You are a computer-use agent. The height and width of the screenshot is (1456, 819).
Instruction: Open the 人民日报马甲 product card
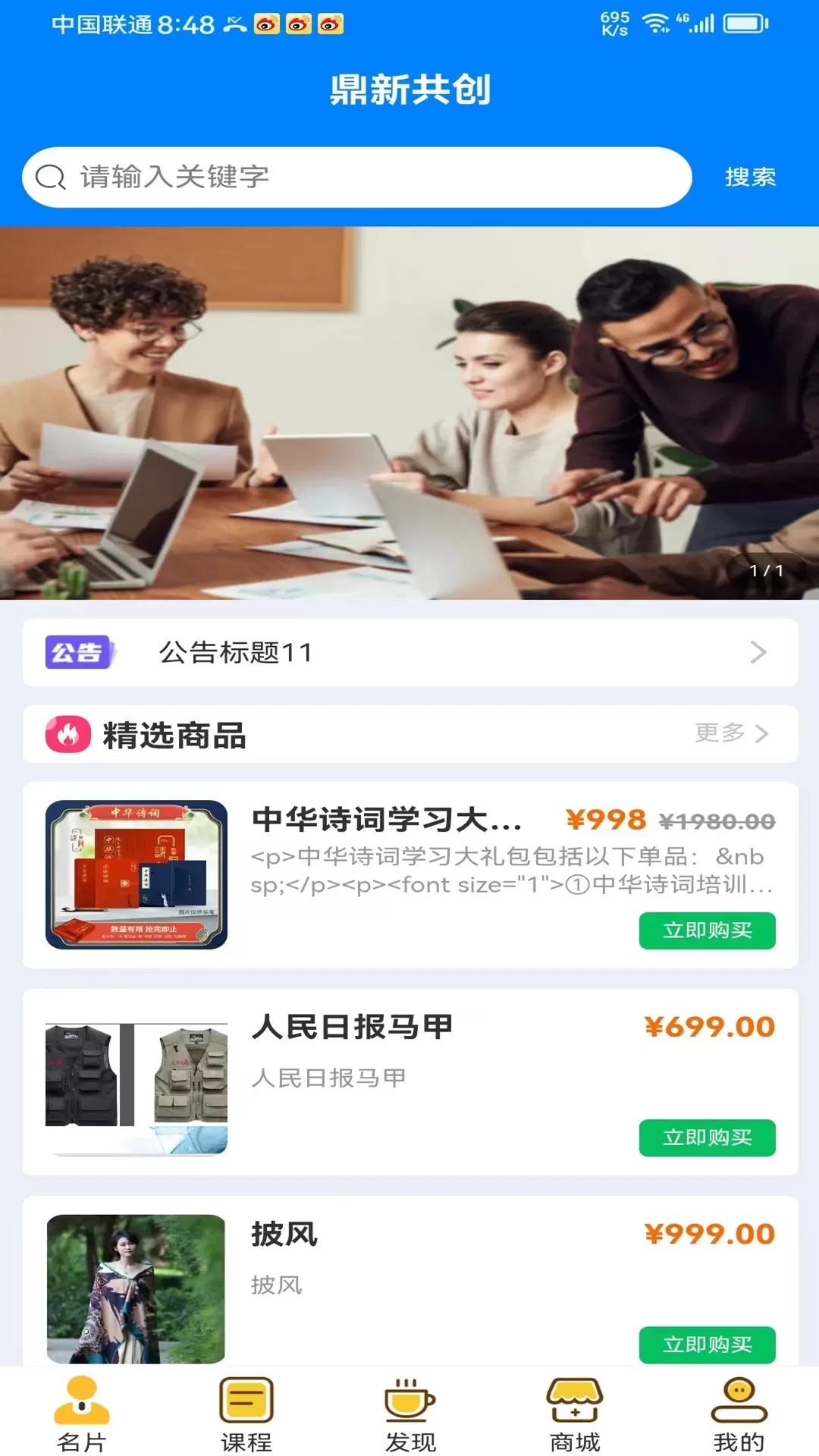(x=379, y=1062)
